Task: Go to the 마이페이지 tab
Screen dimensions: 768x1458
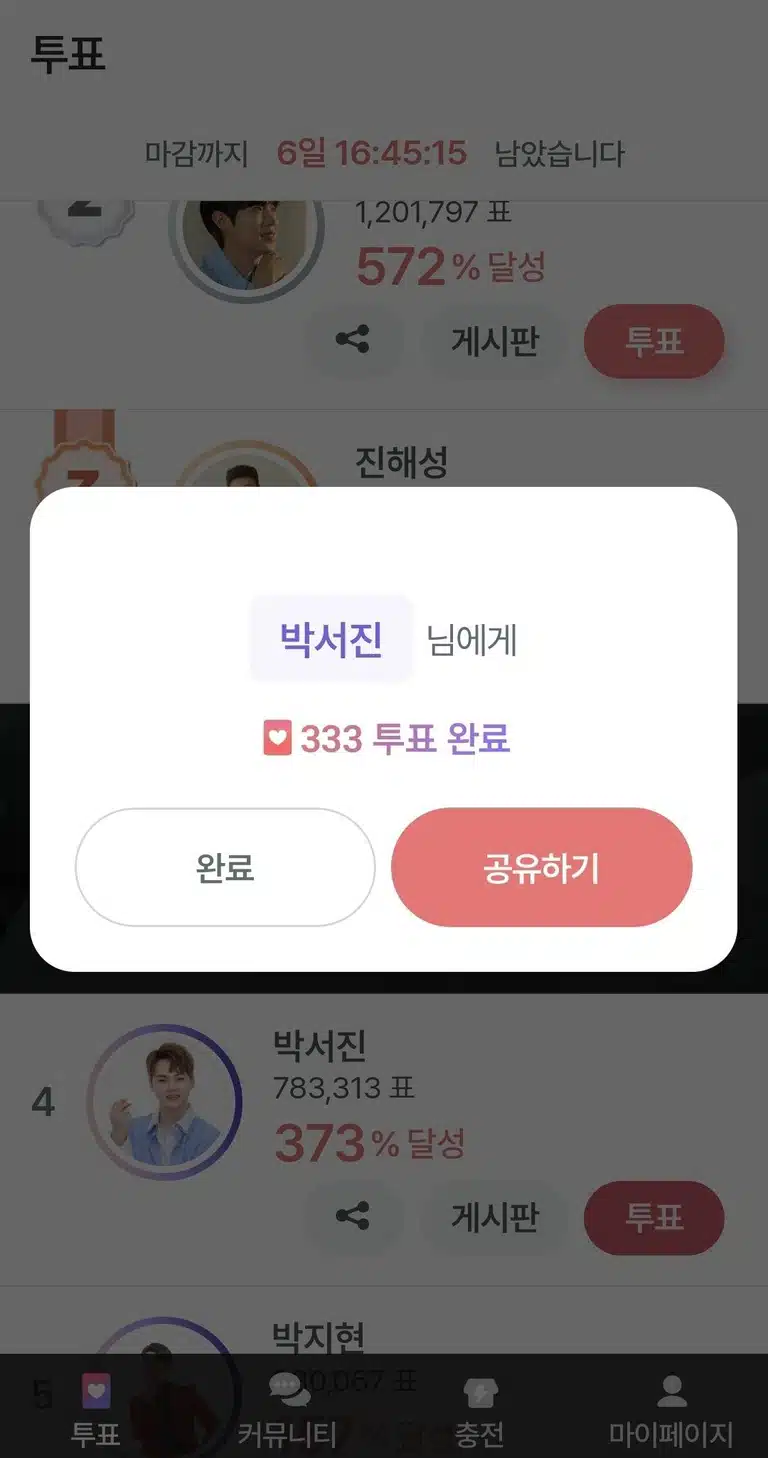Action: pos(671,1411)
